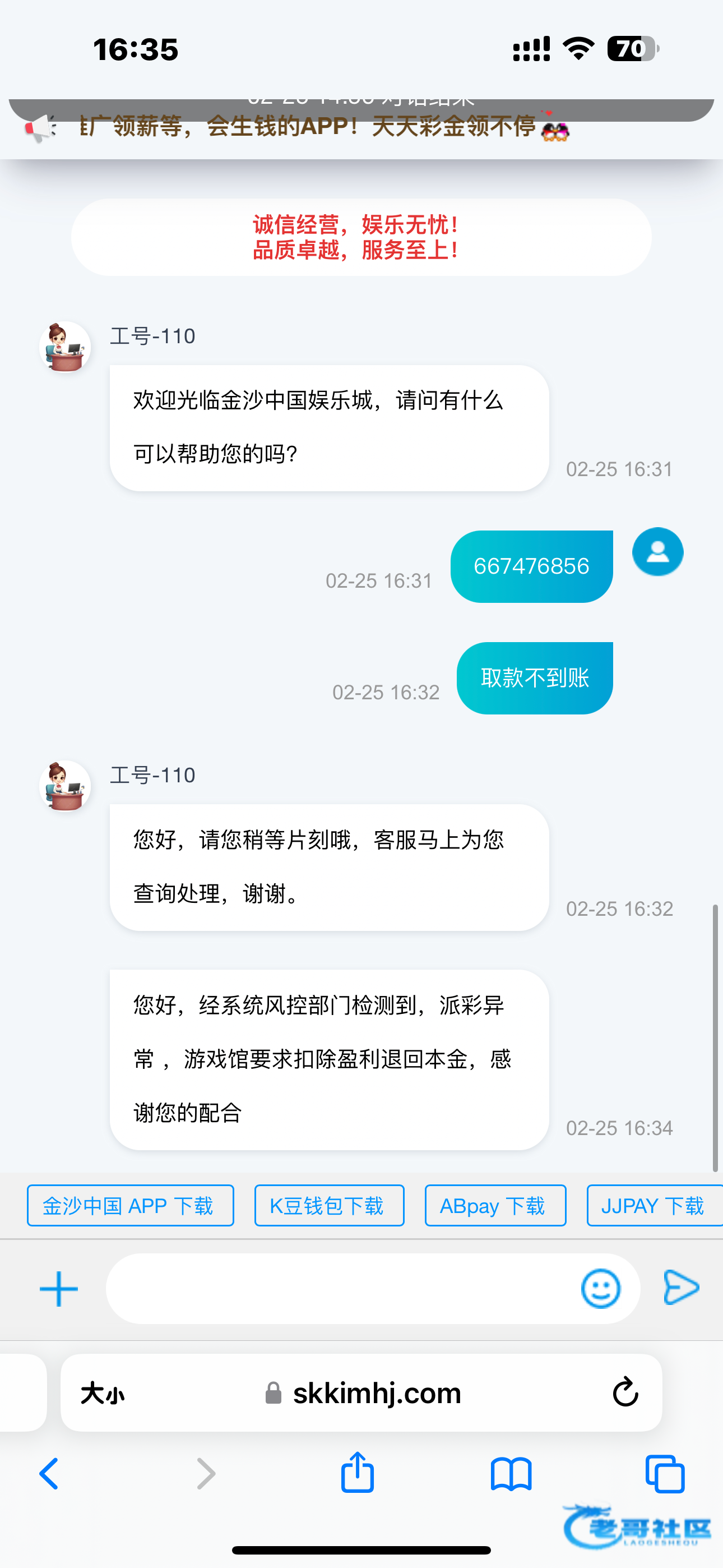This screenshot has height=1568, width=723.
Task: Focus the chat message input field
Action: point(341,1289)
